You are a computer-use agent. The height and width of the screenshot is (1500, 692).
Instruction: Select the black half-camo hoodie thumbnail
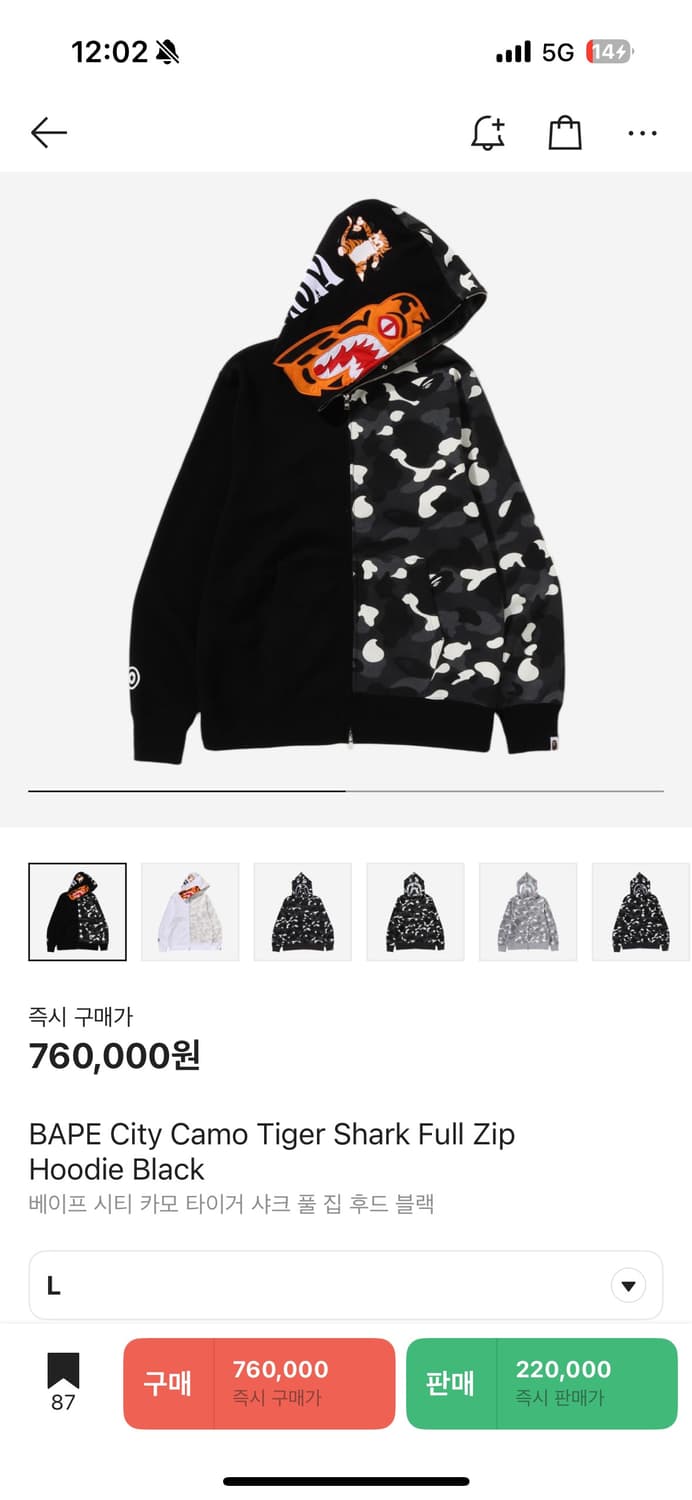[78, 912]
